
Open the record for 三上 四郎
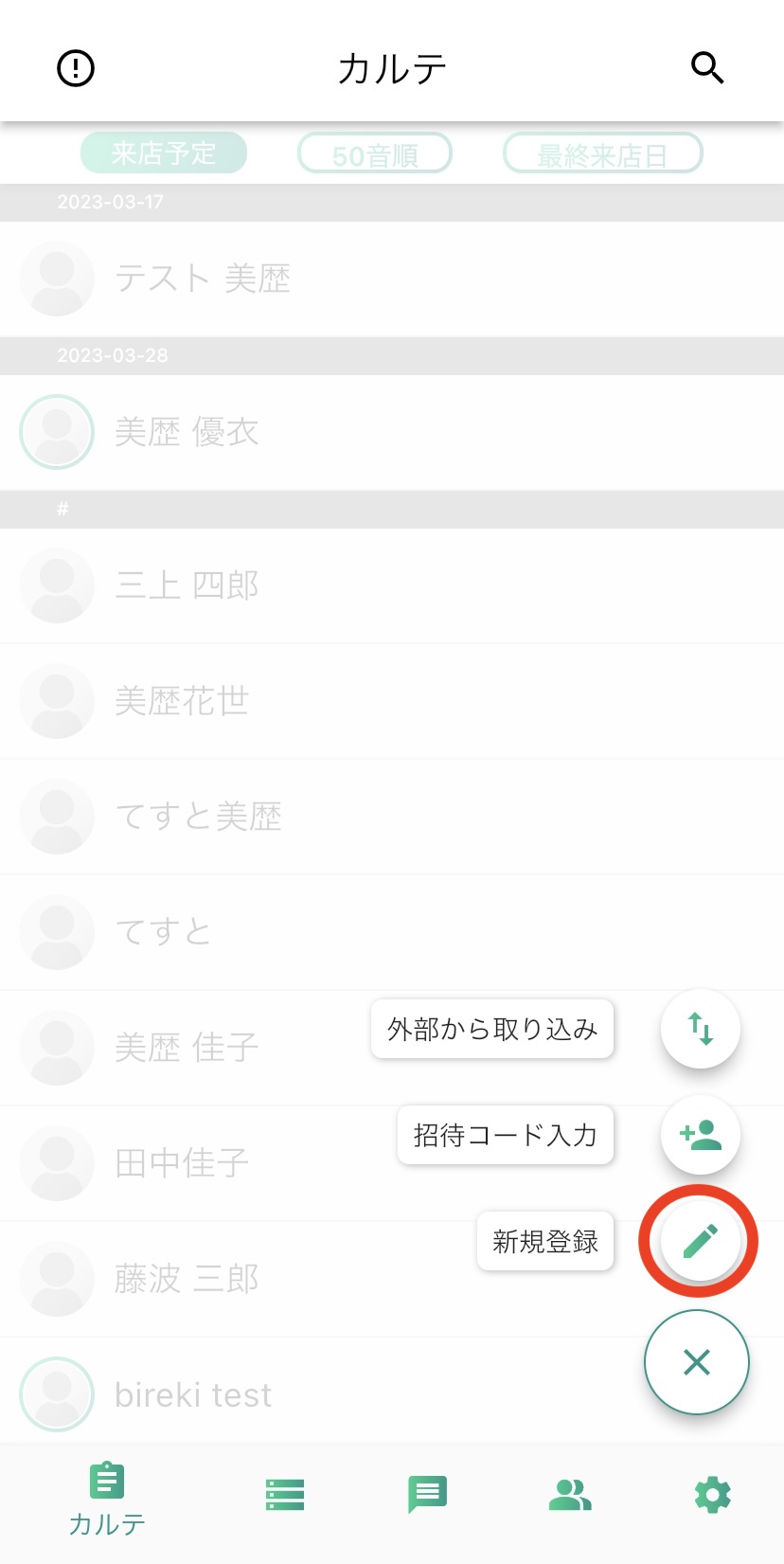point(392,585)
